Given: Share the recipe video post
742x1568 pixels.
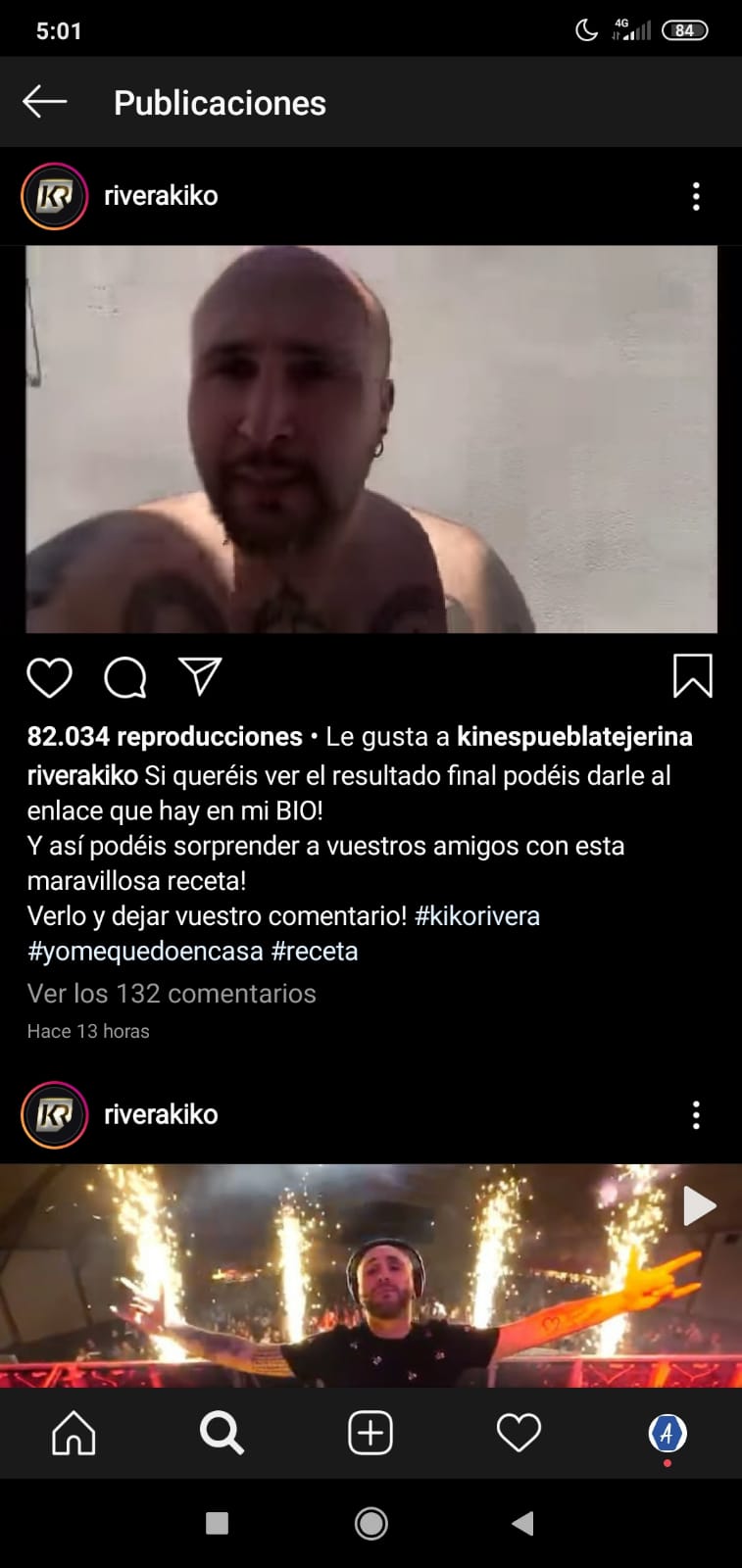Looking at the screenshot, I should coord(200,676).
